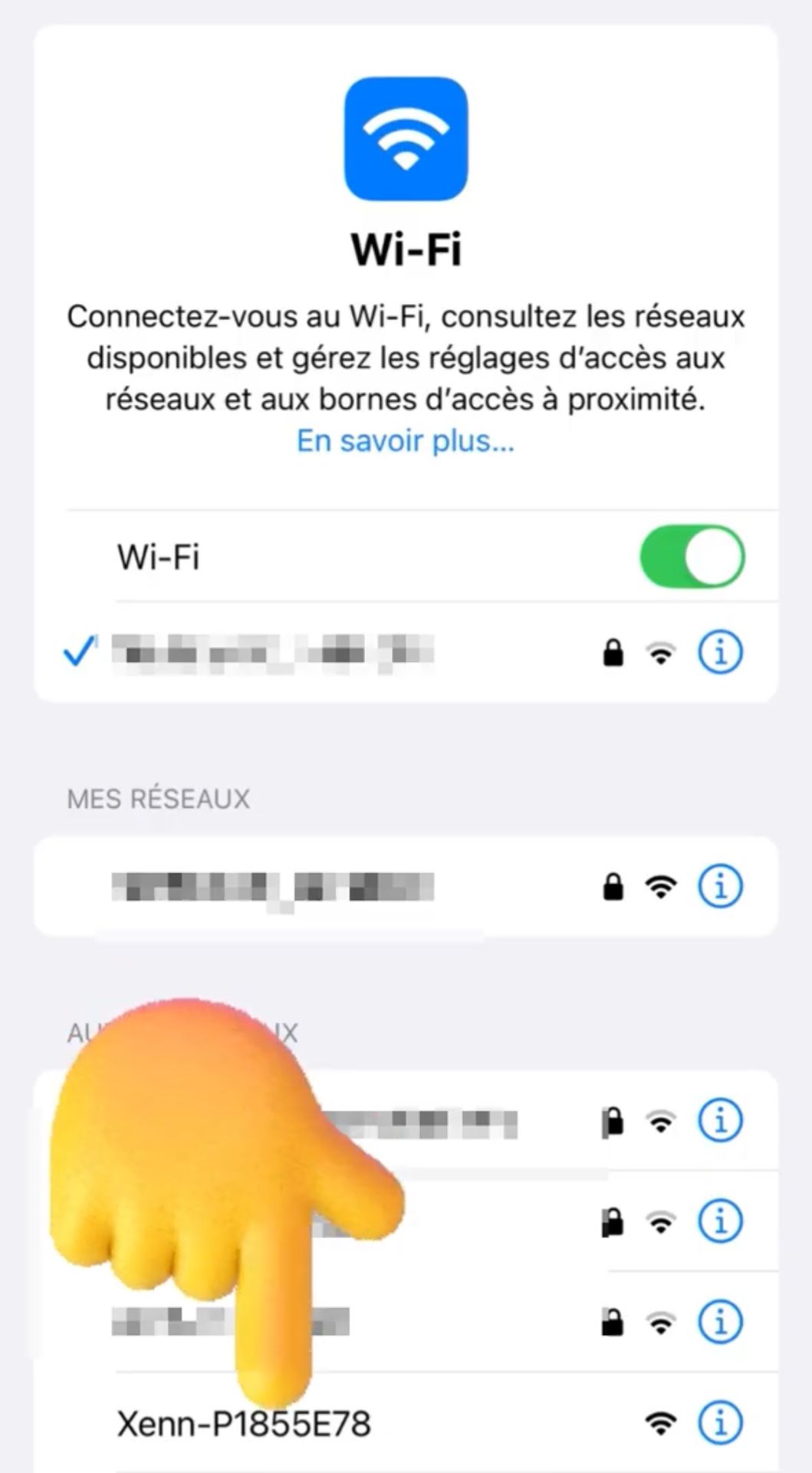Turn off the Wi-Fi switch
Screen dimensions: 812x1473
coord(692,556)
